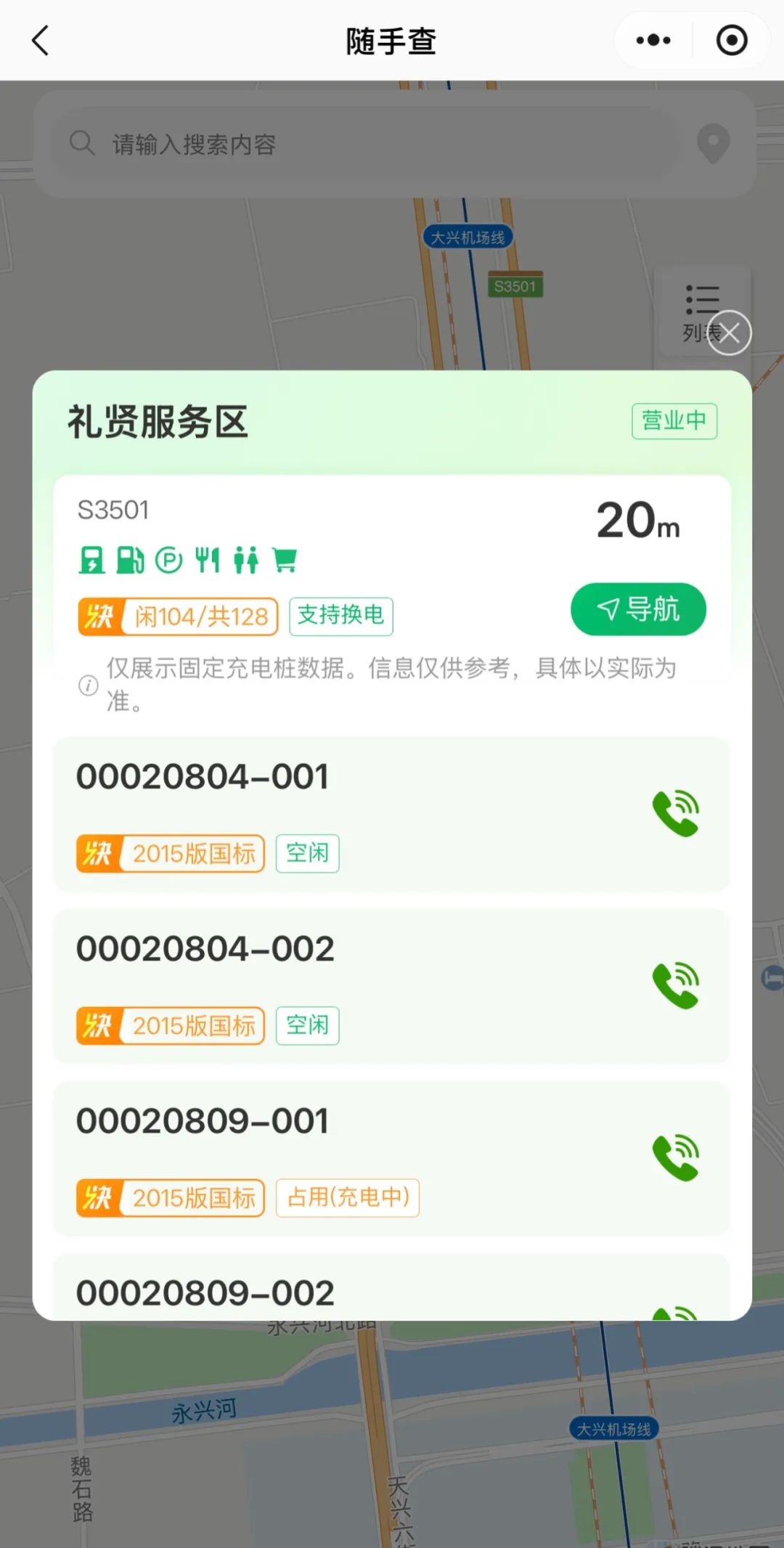Tap the 支持换电 battery swap label

tap(340, 616)
